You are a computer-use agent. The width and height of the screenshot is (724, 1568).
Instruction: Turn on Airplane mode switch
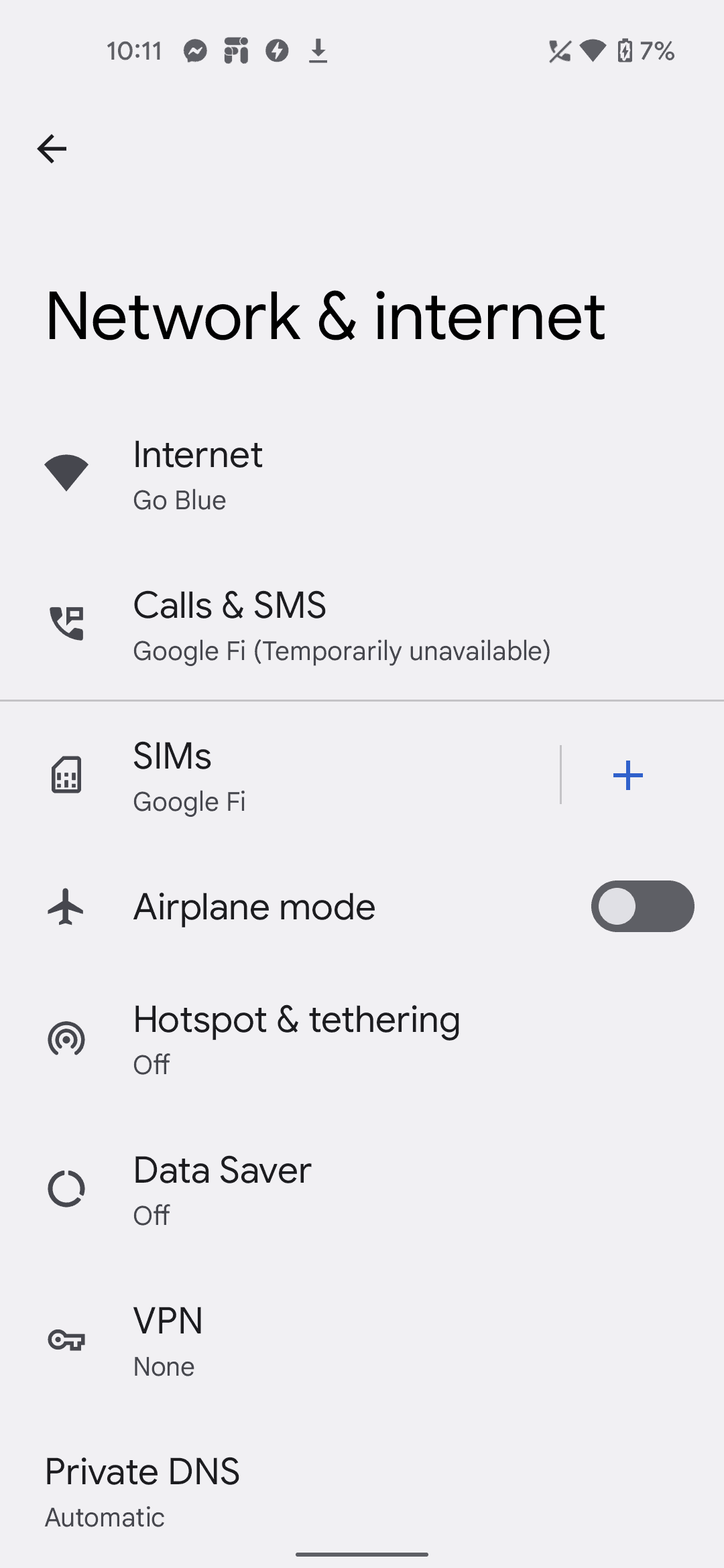pyautogui.click(x=642, y=906)
